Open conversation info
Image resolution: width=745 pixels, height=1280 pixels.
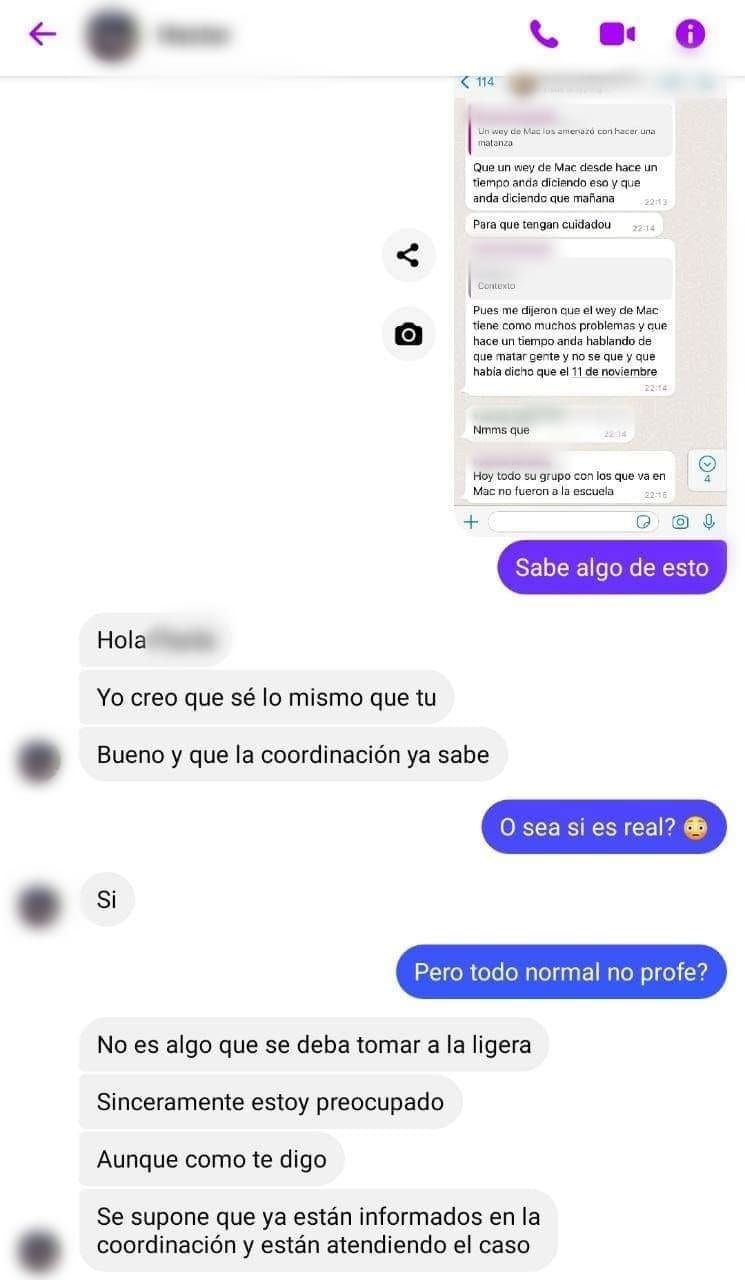[690, 34]
